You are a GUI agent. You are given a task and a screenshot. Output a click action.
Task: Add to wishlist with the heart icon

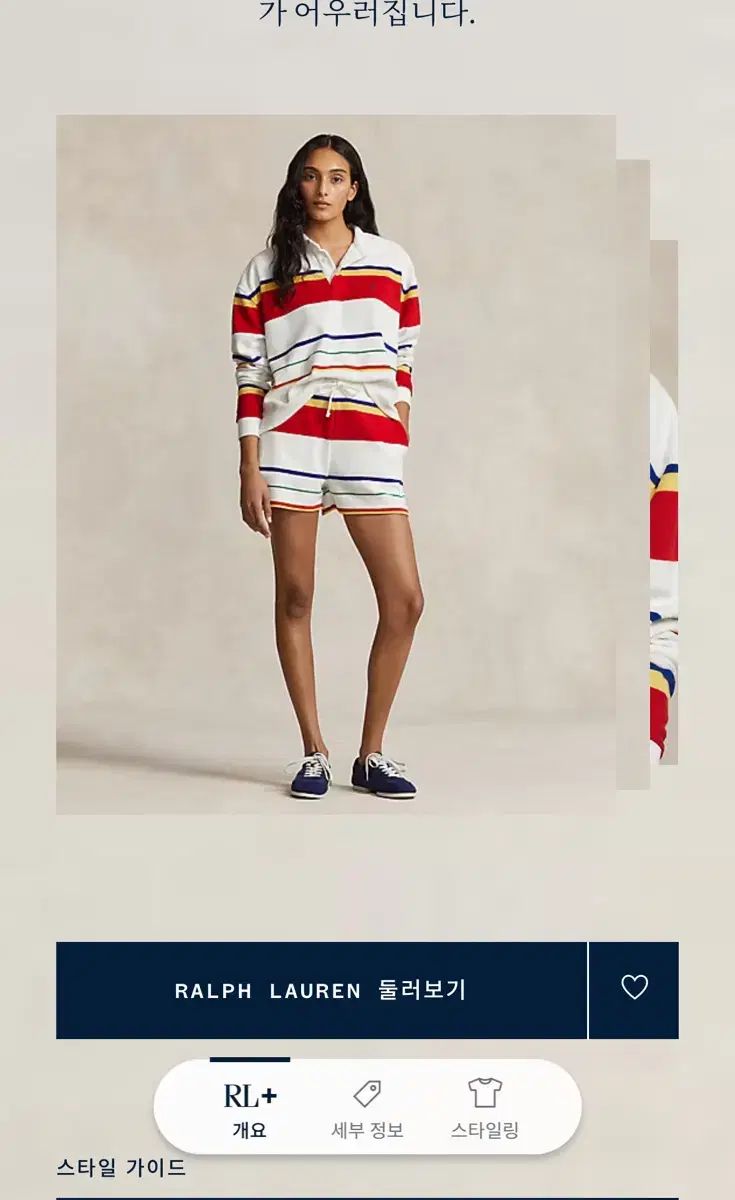click(634, 988)
